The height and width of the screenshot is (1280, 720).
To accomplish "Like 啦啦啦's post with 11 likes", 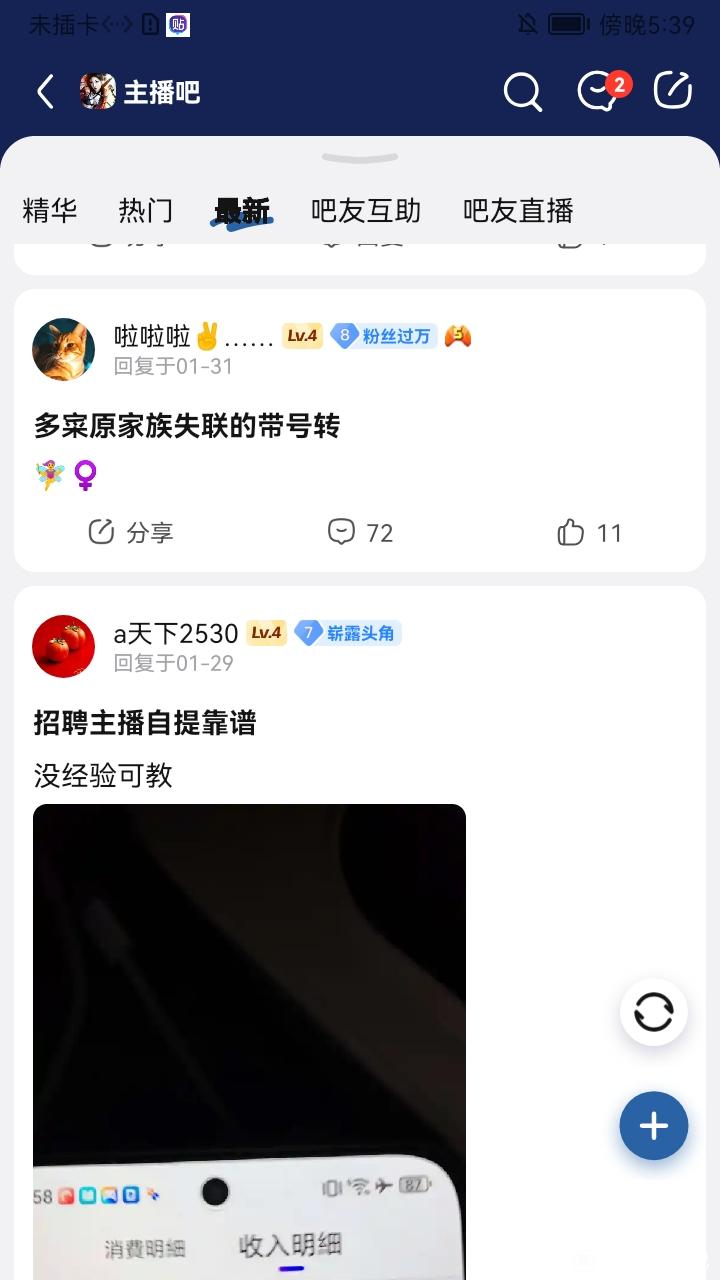I will tap(590, 533).
